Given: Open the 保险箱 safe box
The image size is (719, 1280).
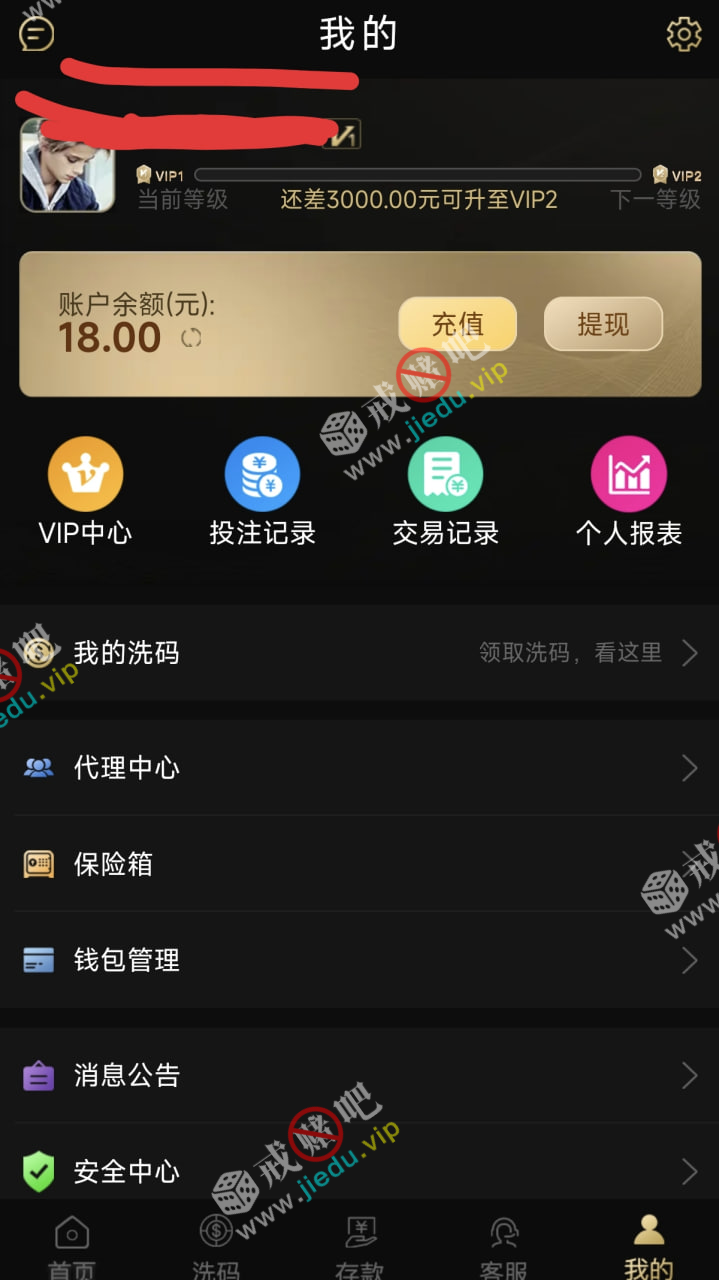Looking at the screenshot, I should [x=359, y=864].
